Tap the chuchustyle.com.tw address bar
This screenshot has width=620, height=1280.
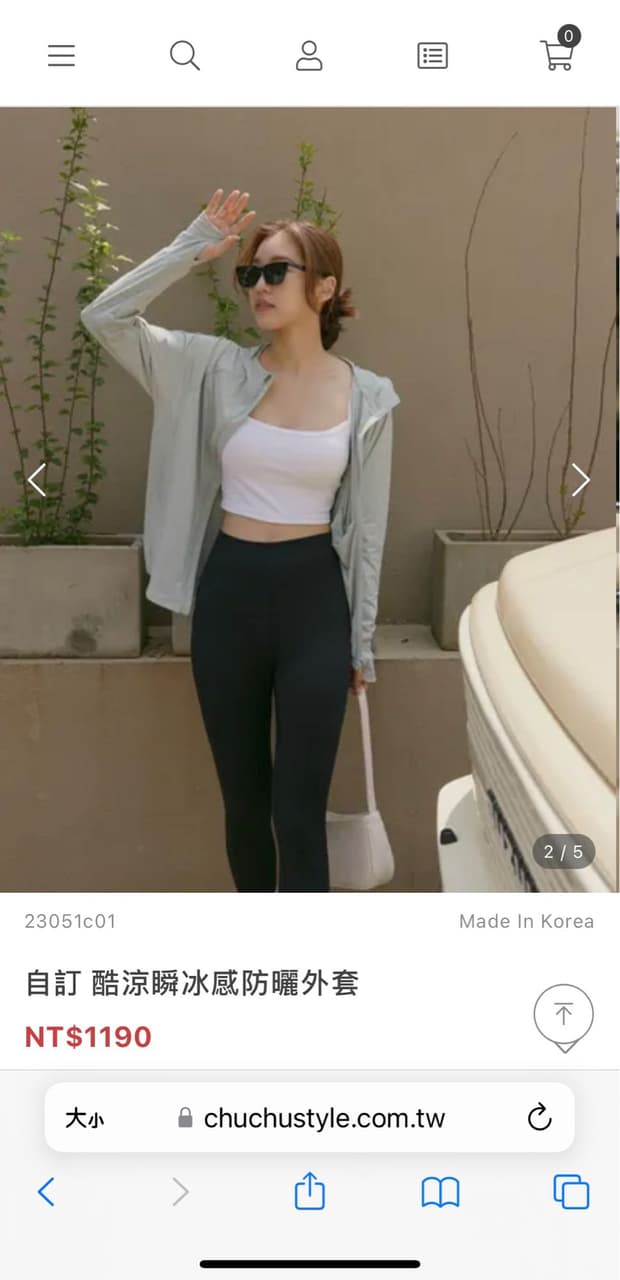(x=312, y=1118)
